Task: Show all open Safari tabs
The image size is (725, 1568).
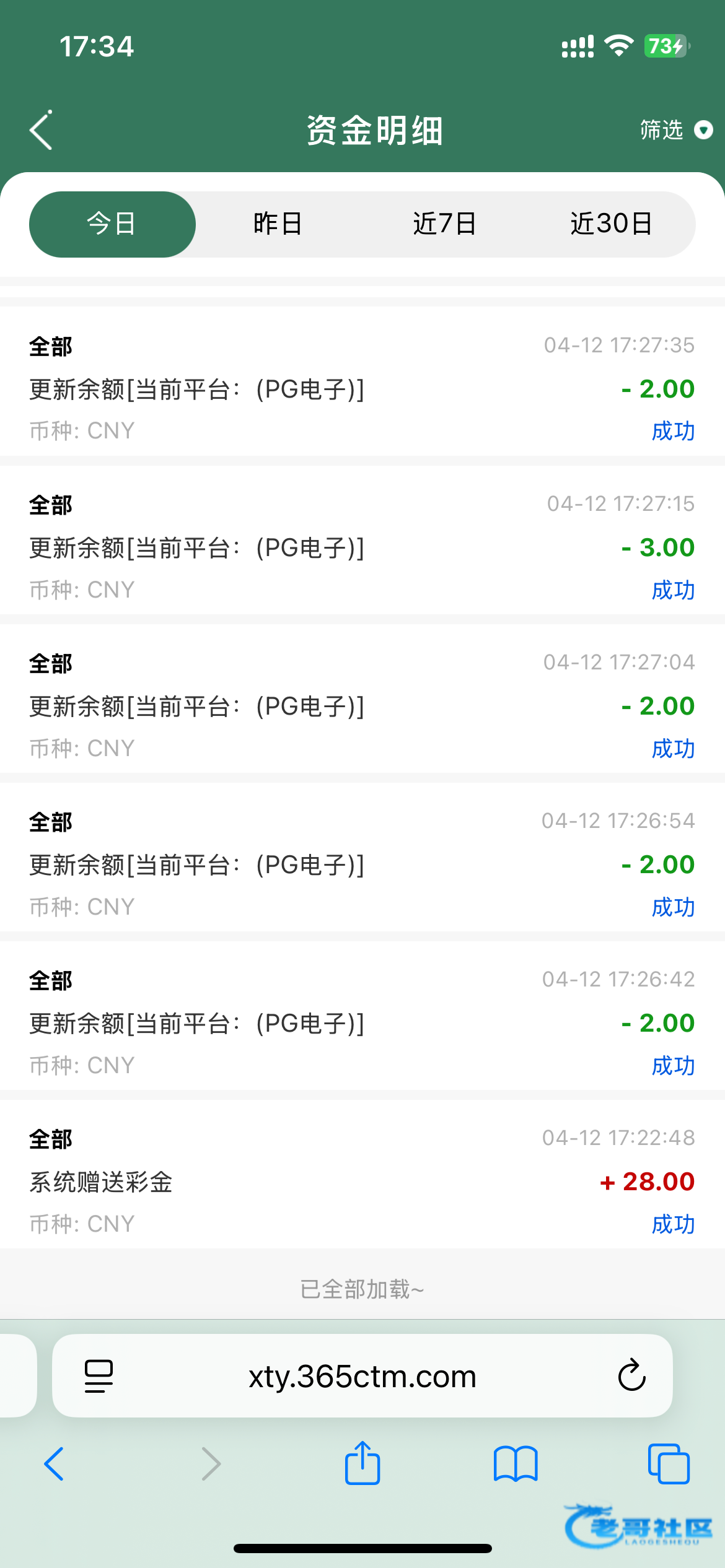Action: 669,1464
